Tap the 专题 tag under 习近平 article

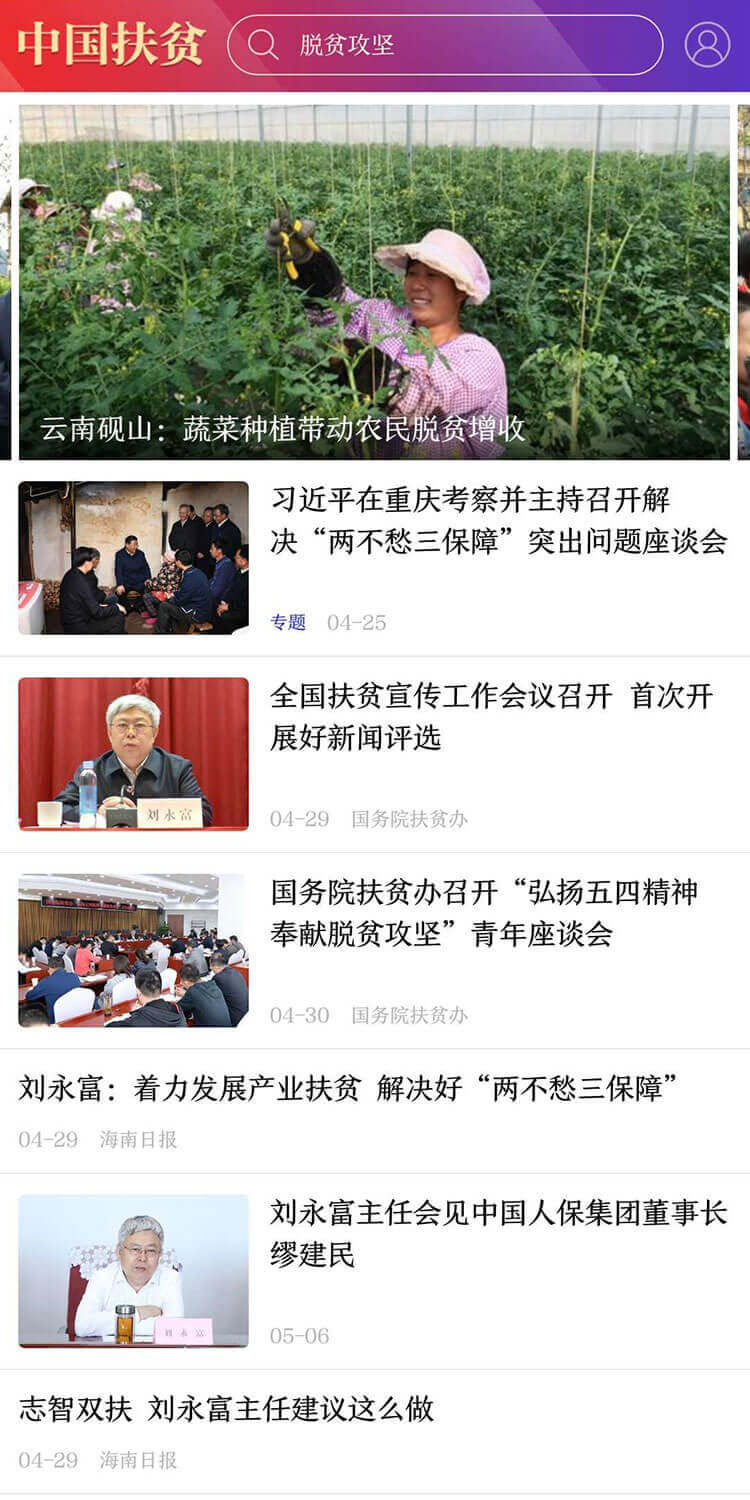288,622
